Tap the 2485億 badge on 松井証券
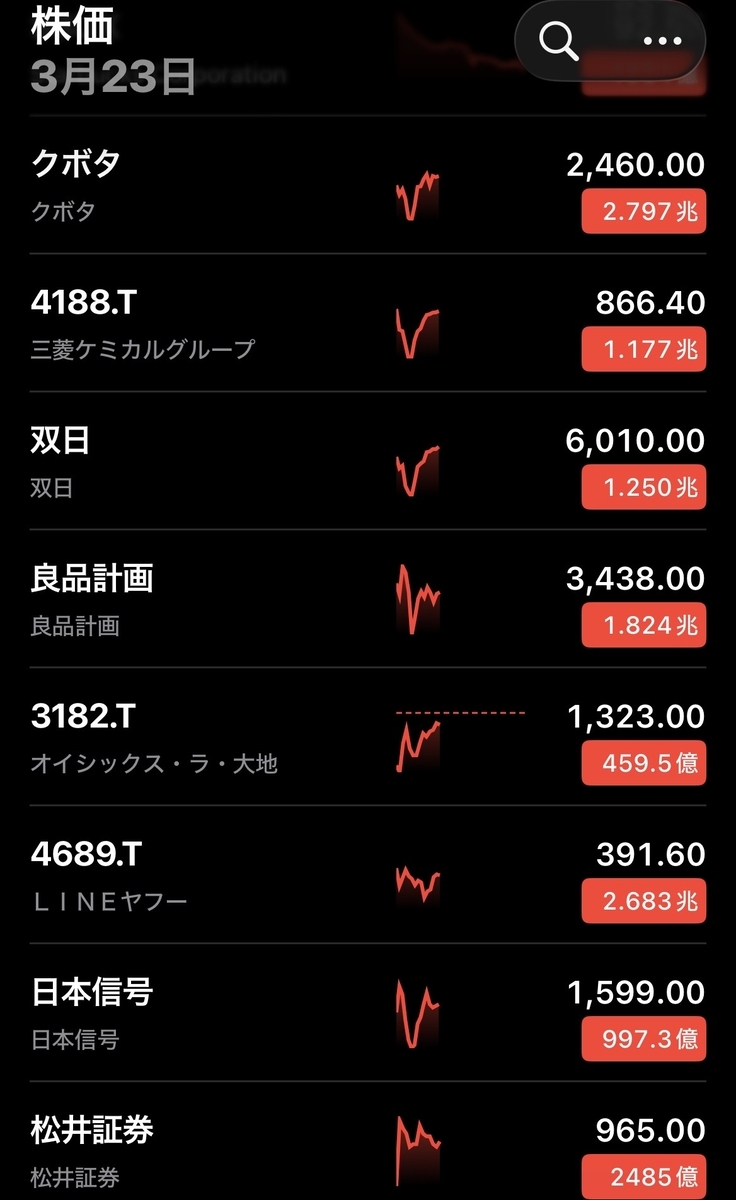The height and width of the screenshot is (1200, 736). click(x=644, y=1177)
